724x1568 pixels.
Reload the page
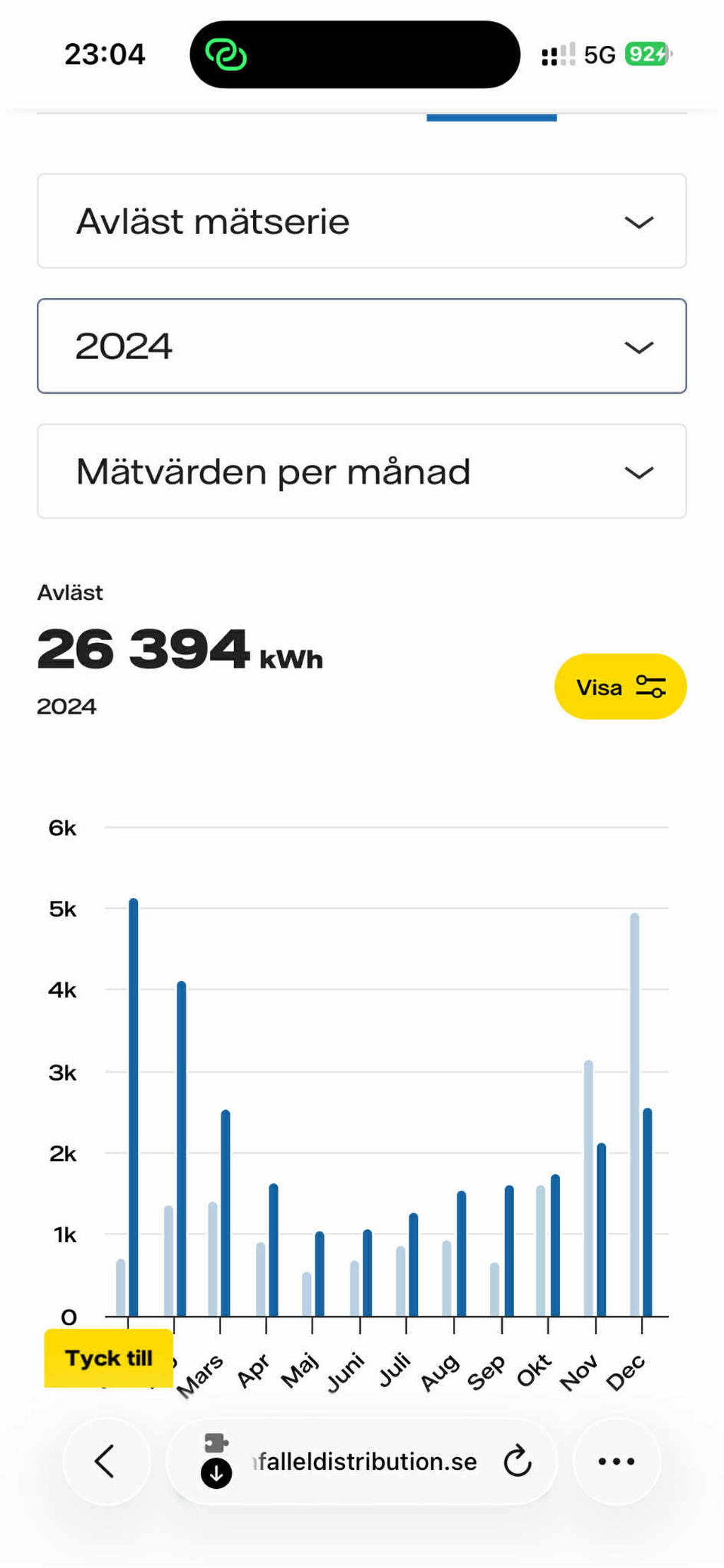(518, 1461)
